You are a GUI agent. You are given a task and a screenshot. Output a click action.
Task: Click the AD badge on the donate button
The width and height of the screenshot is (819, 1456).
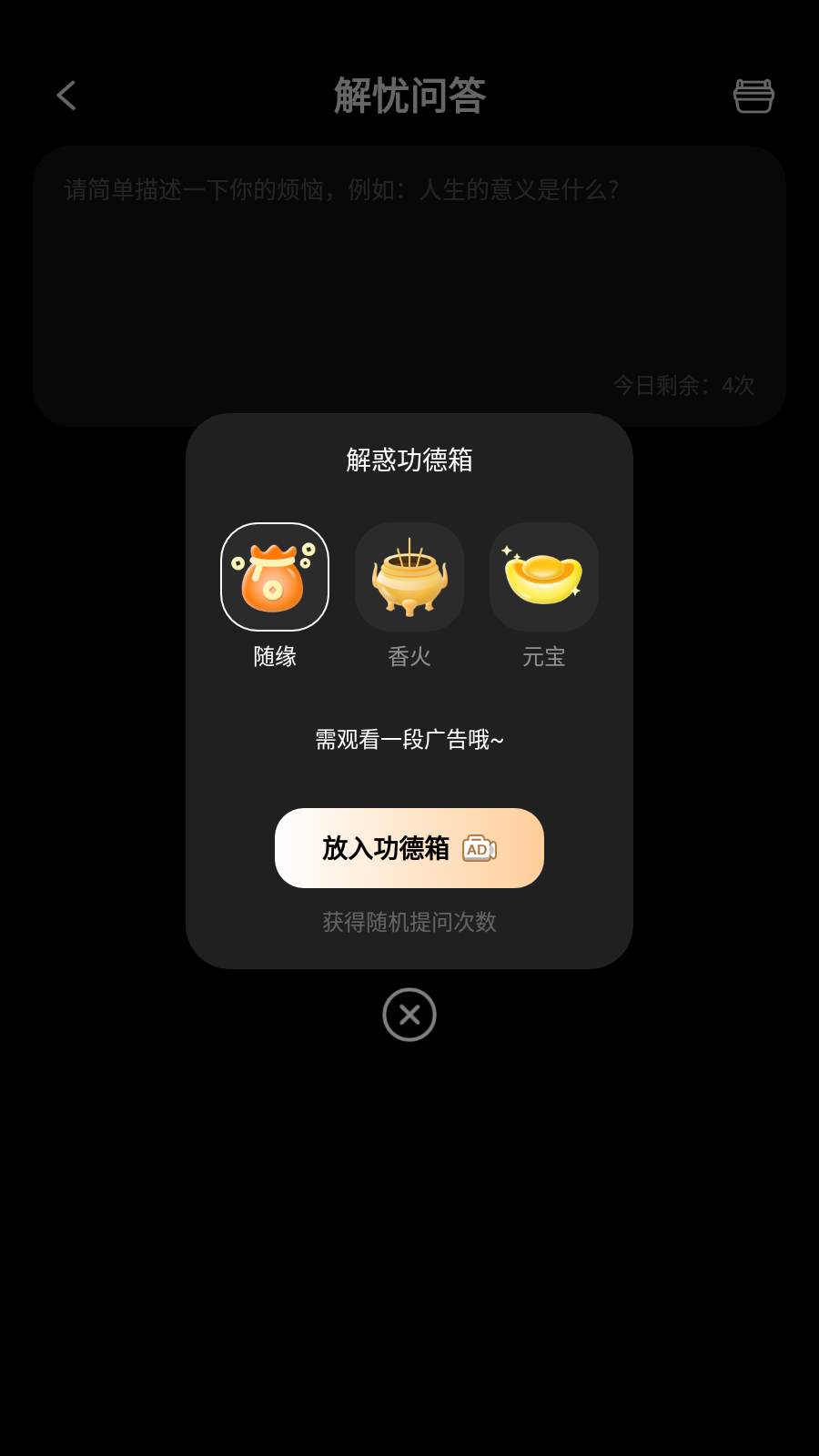(479, 848)
